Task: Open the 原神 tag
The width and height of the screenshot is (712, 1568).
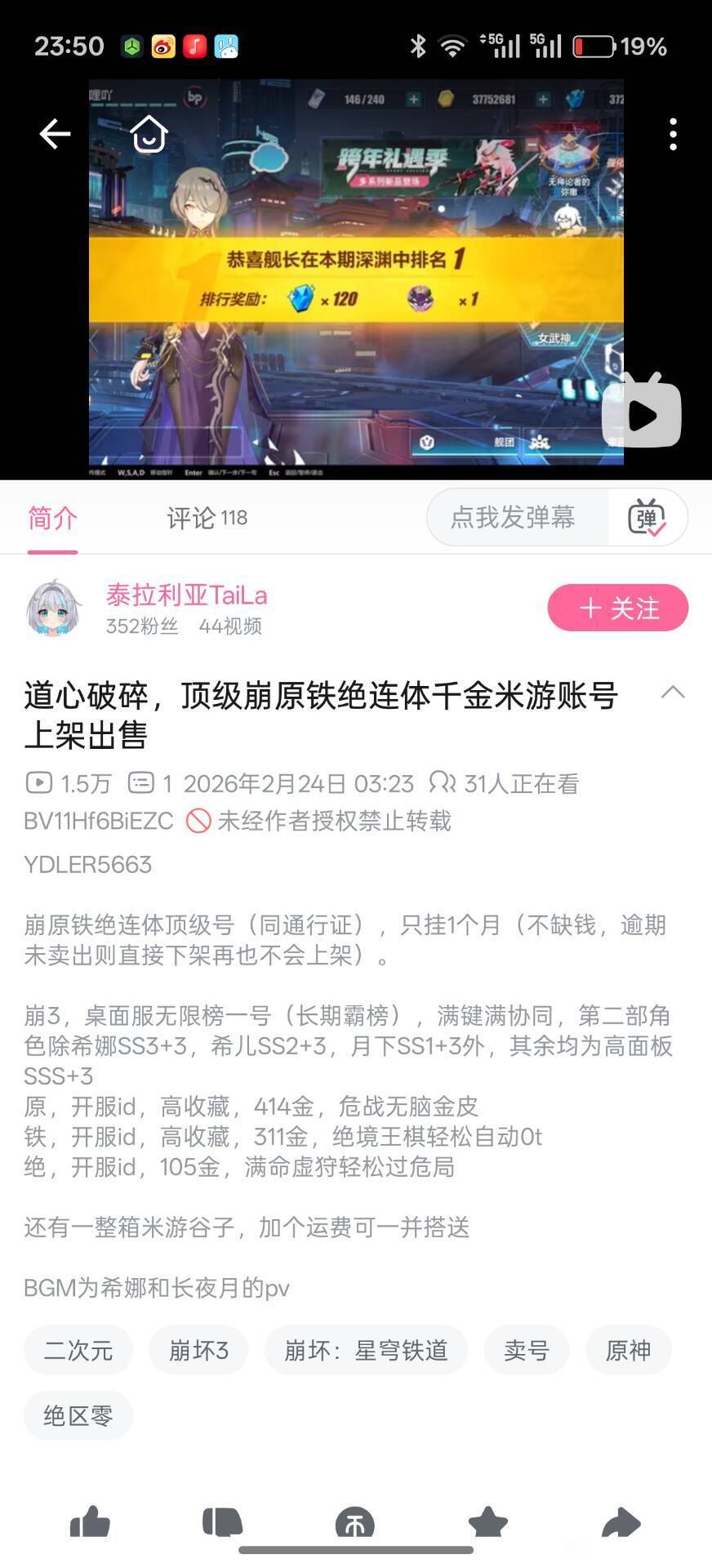Action: pyautogui.click(x=628, y=1350)
